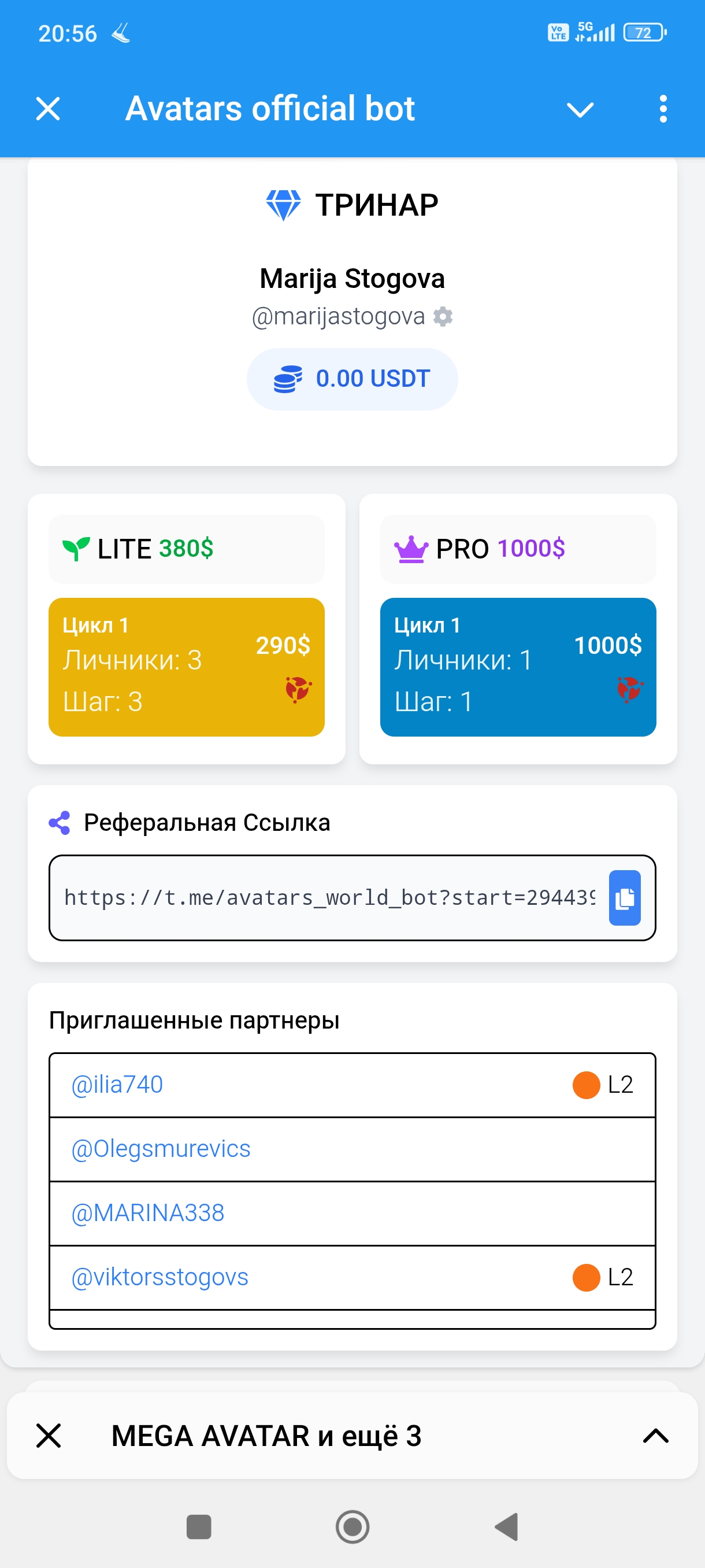Open partner @MARINA338
Viewport: 705px width, 1568px height.
[x=148, y=1213]
